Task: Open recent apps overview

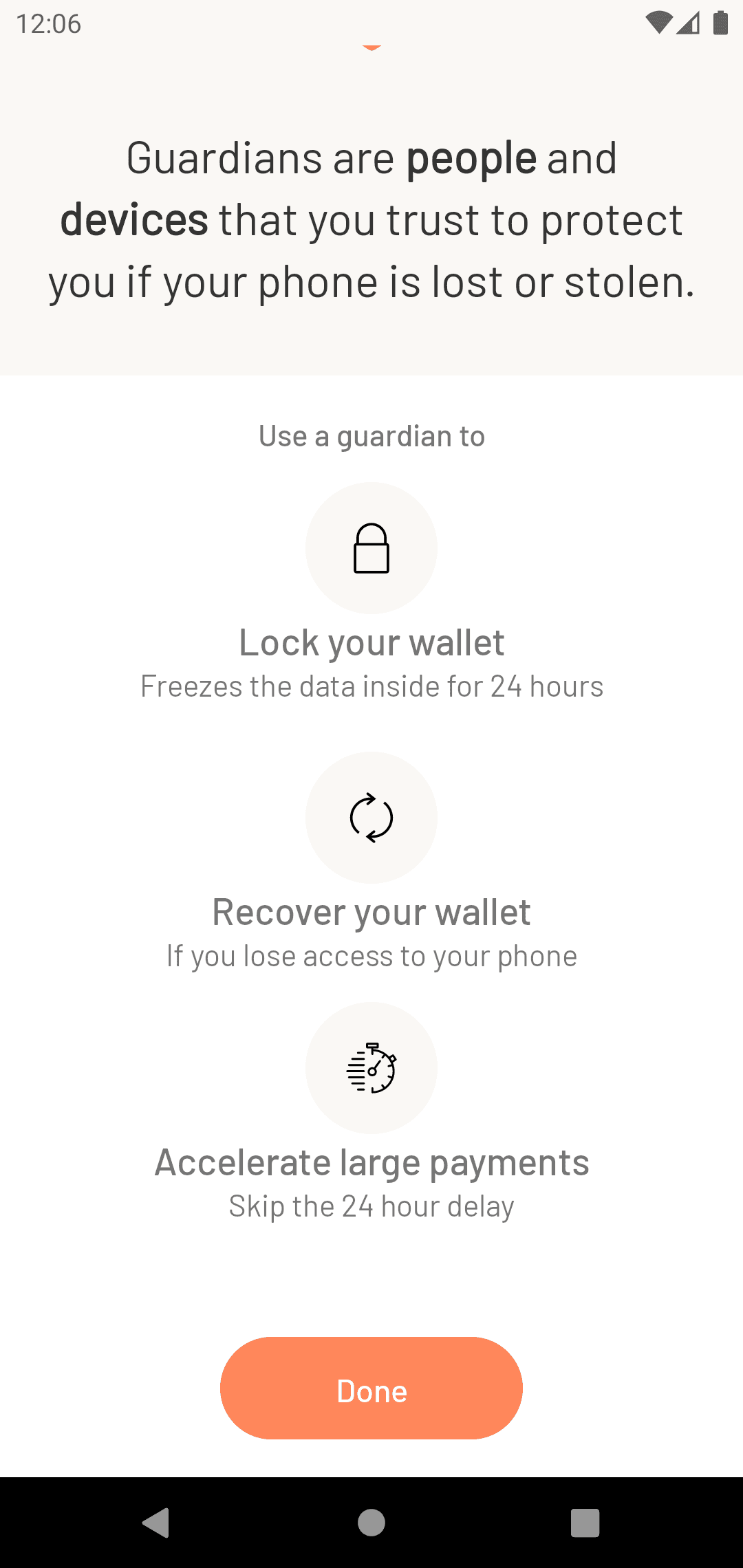Action: click(x=585, y=1522)
